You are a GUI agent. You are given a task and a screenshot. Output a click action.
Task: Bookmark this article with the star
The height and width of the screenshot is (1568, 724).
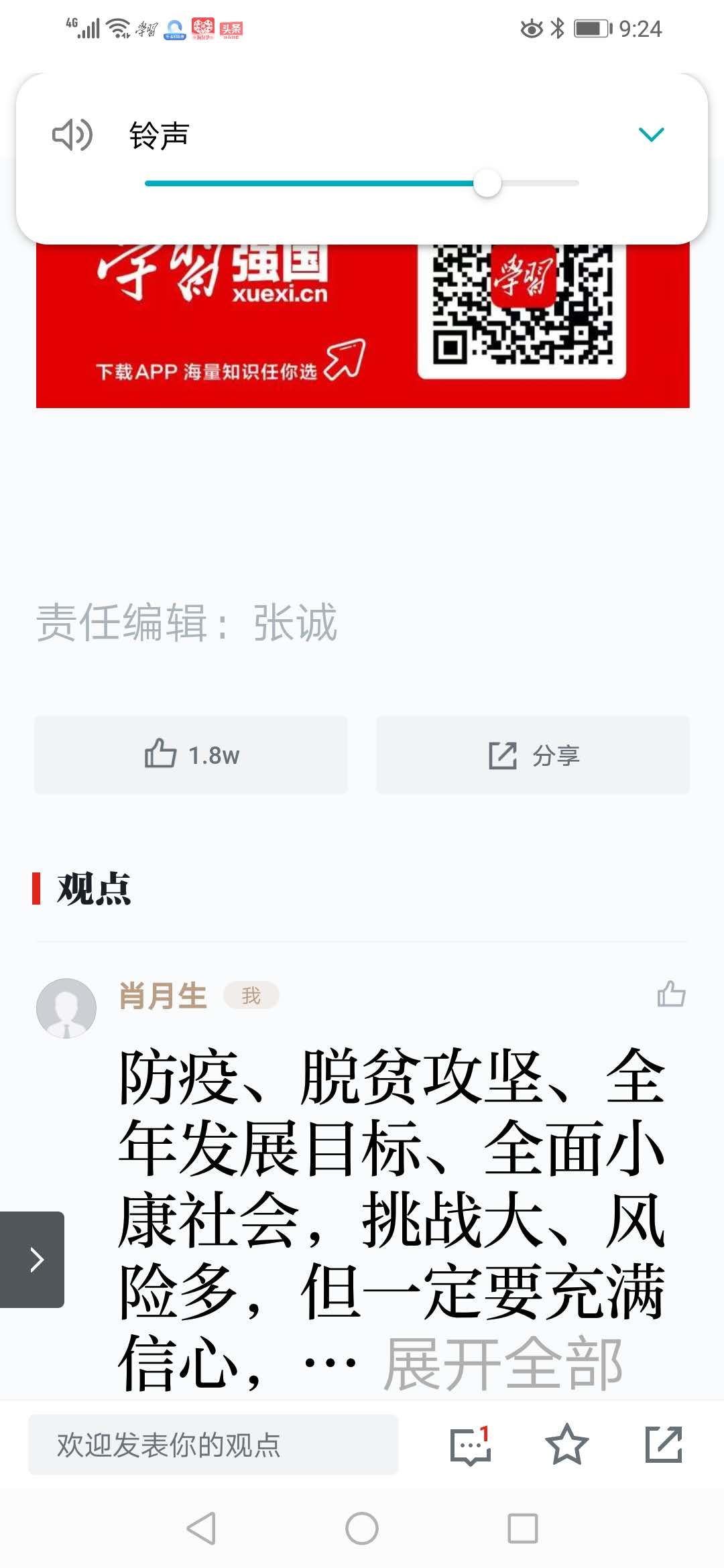pos(566,1445)
